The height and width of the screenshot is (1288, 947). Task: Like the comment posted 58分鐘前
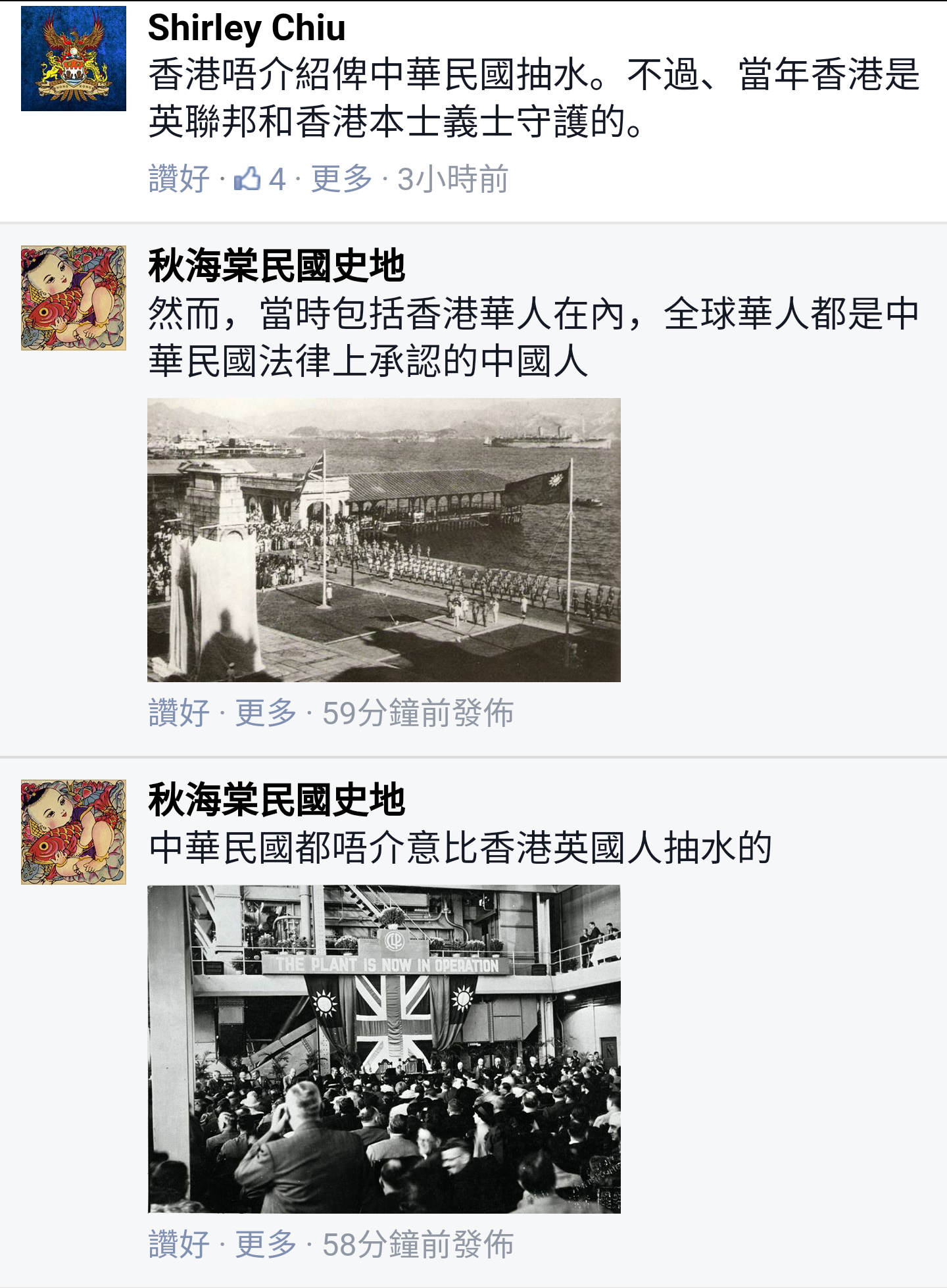pyautogui.click(x=178, y=1245)
